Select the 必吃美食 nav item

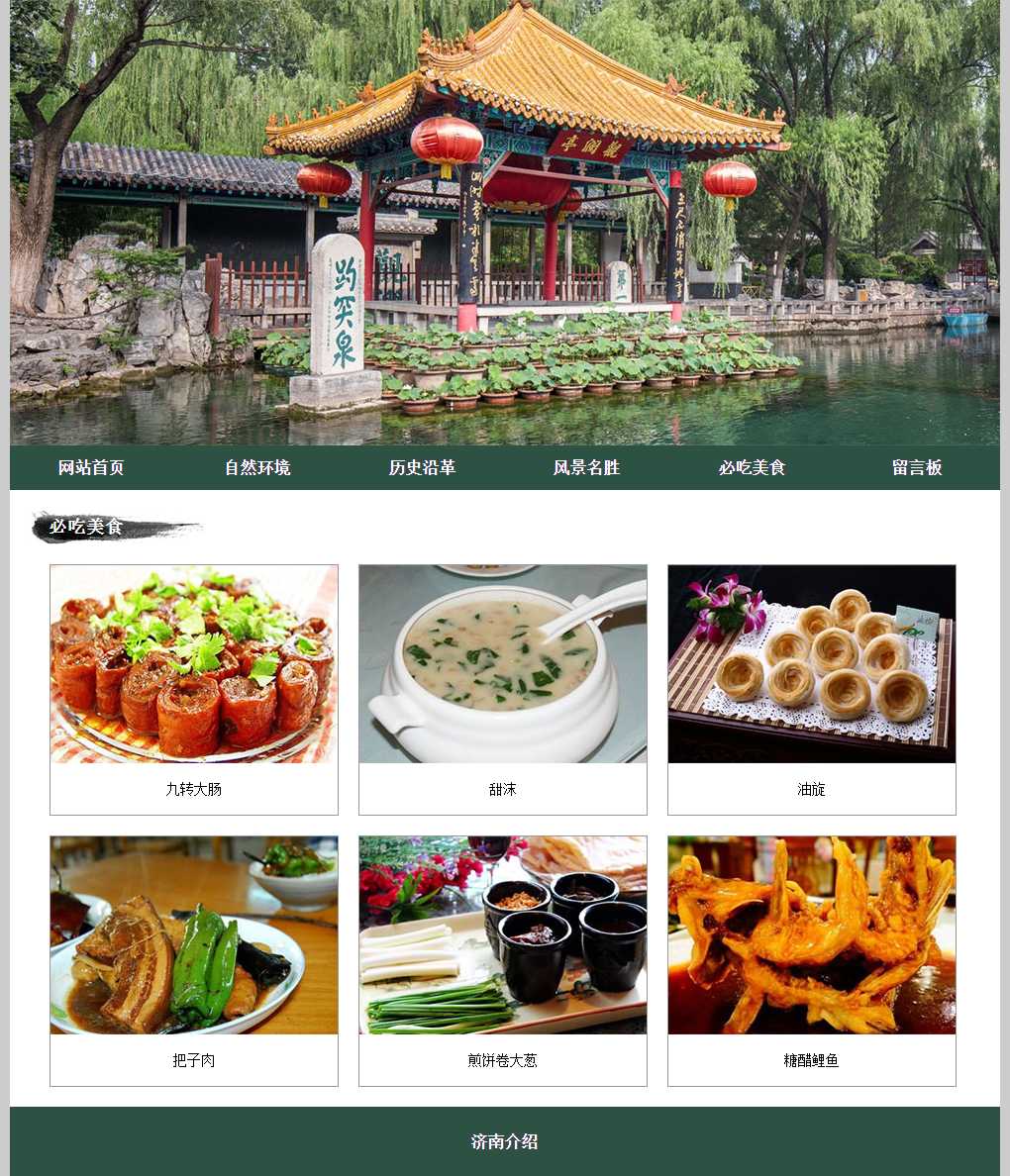click(x=752, y=467)
